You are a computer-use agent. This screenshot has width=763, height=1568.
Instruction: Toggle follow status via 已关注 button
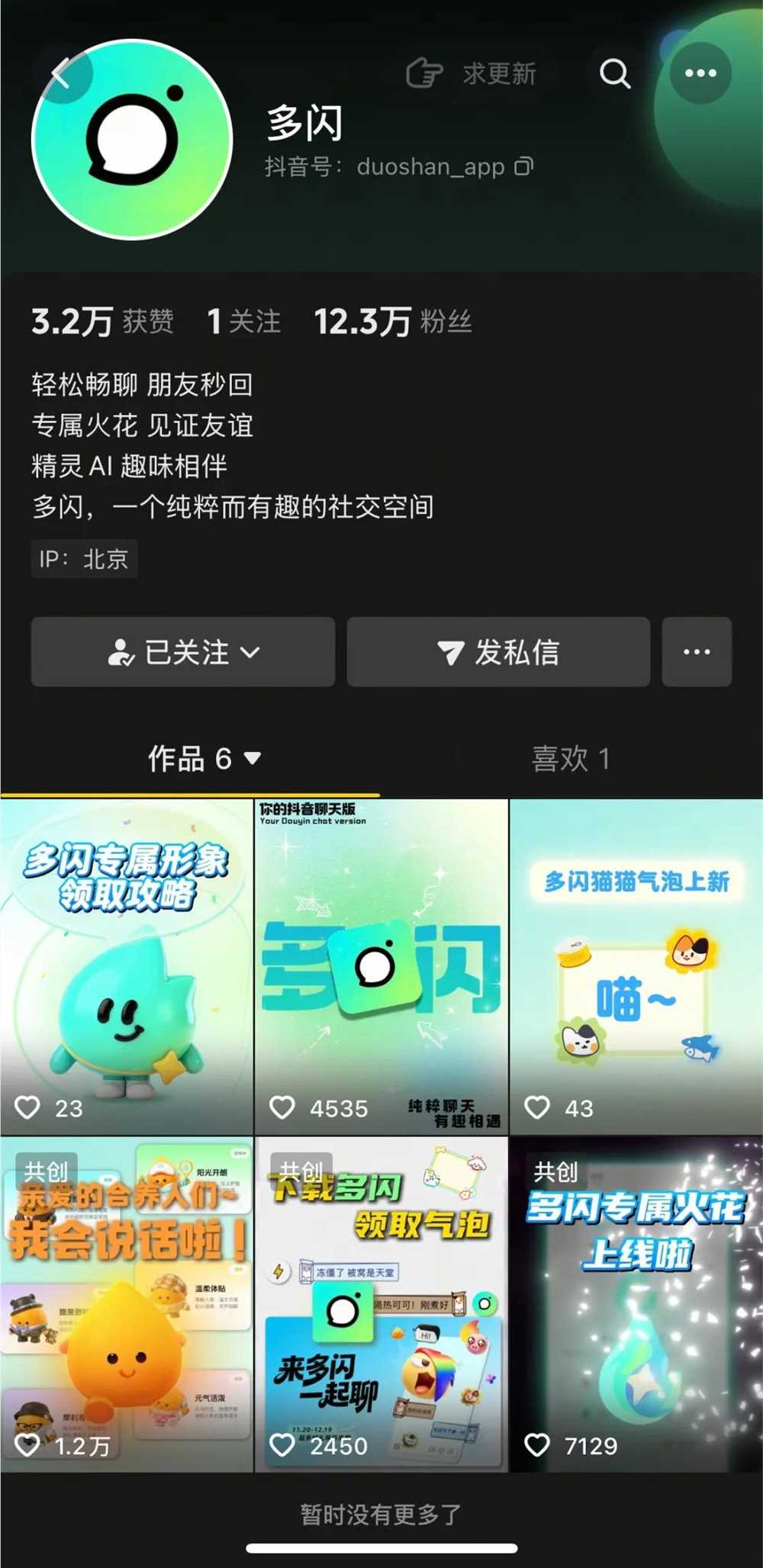(183, 652)
